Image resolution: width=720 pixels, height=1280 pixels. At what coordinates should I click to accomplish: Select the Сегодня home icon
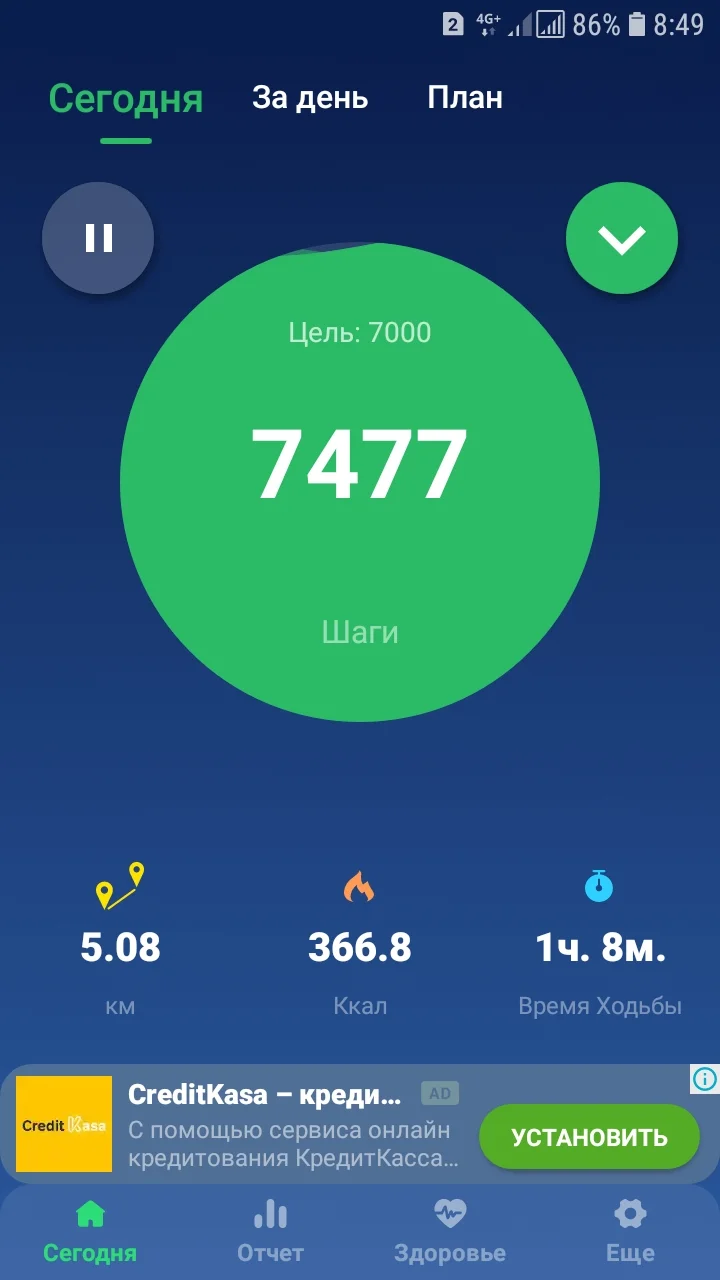tap(90, 1212)
